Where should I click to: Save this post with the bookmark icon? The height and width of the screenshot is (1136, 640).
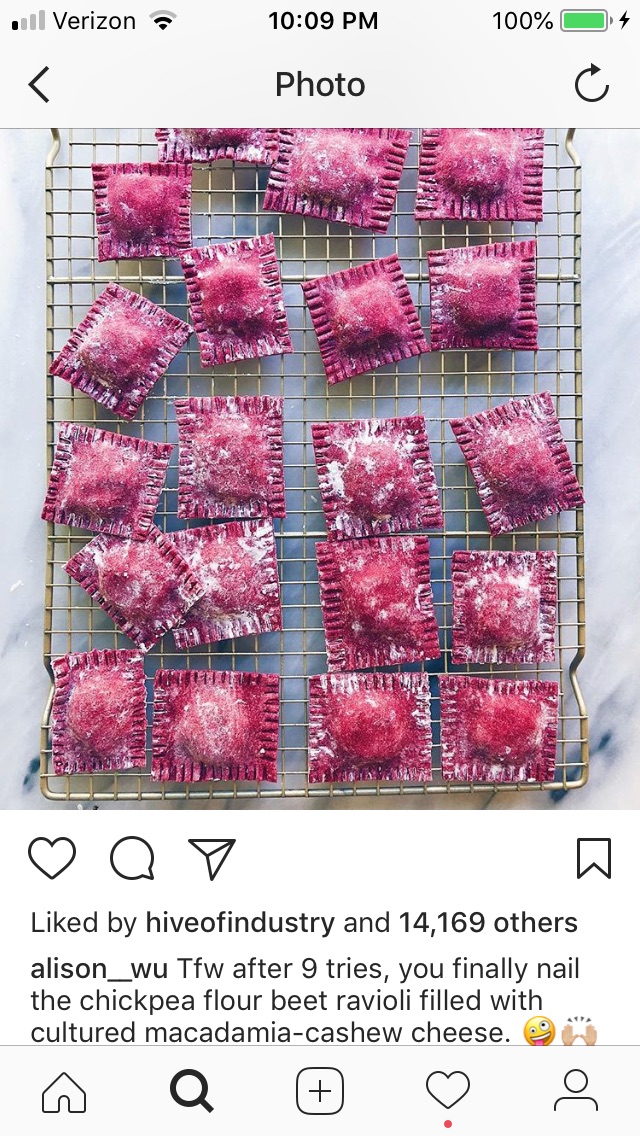[593, 858]
